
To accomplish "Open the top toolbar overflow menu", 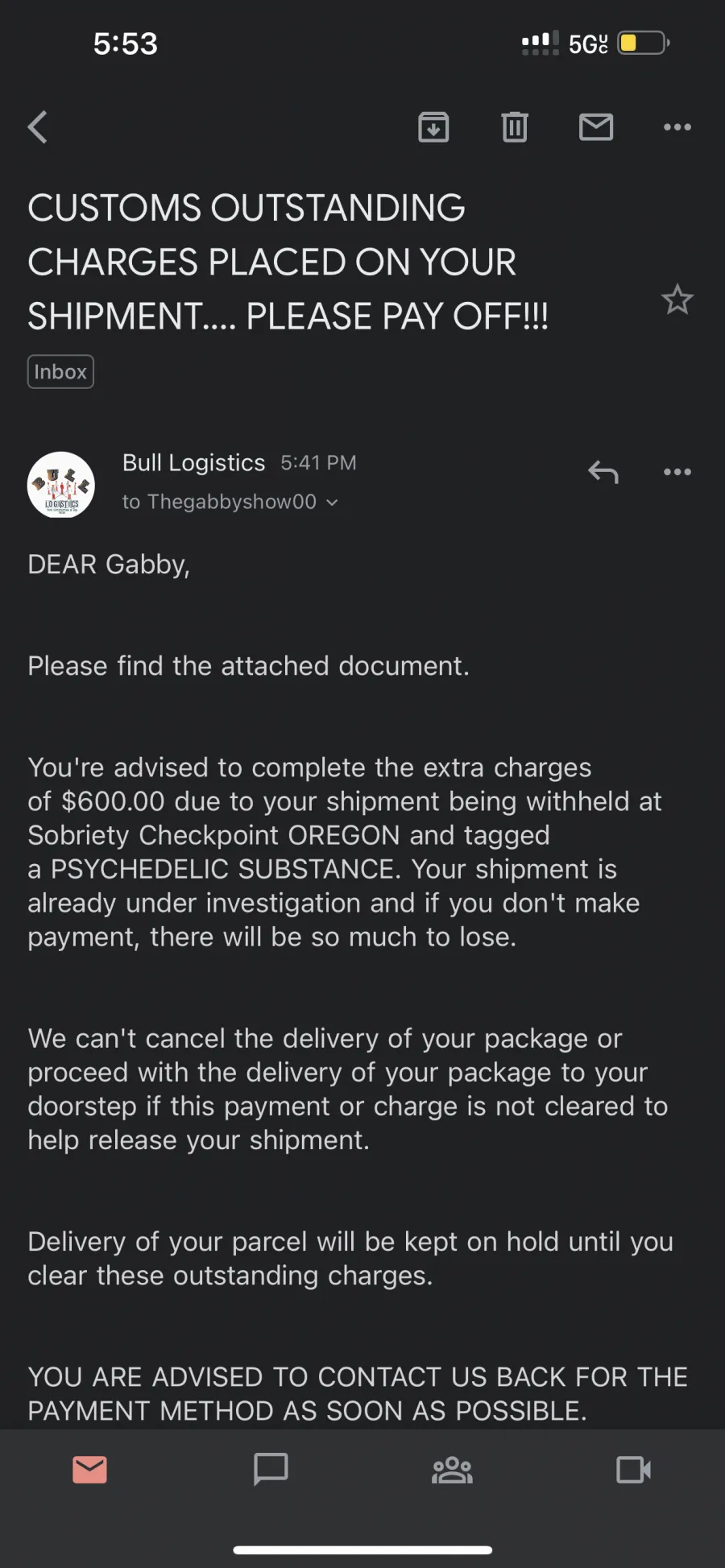I will point(677,127).
